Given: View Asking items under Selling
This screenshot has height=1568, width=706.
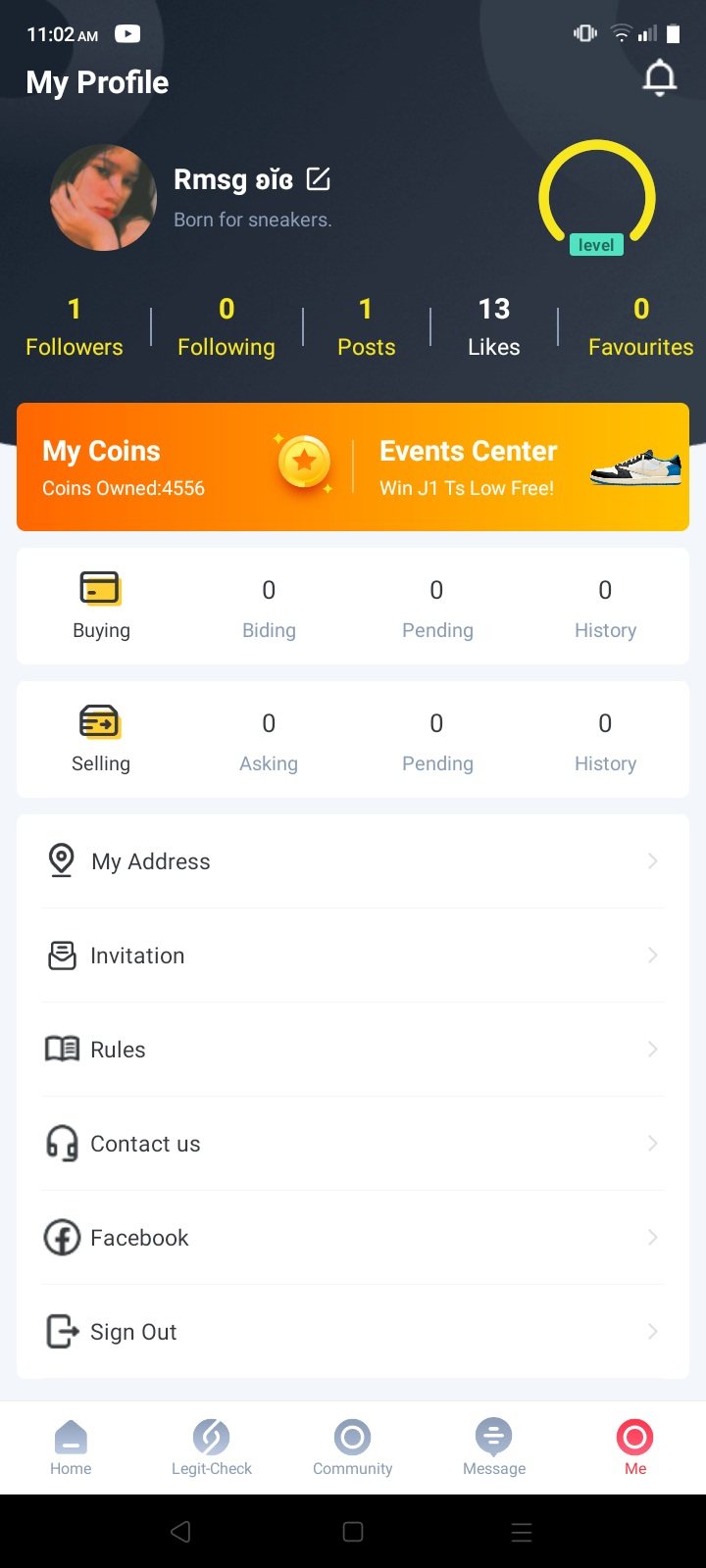Looking at the screenshot, I should 269,740.
